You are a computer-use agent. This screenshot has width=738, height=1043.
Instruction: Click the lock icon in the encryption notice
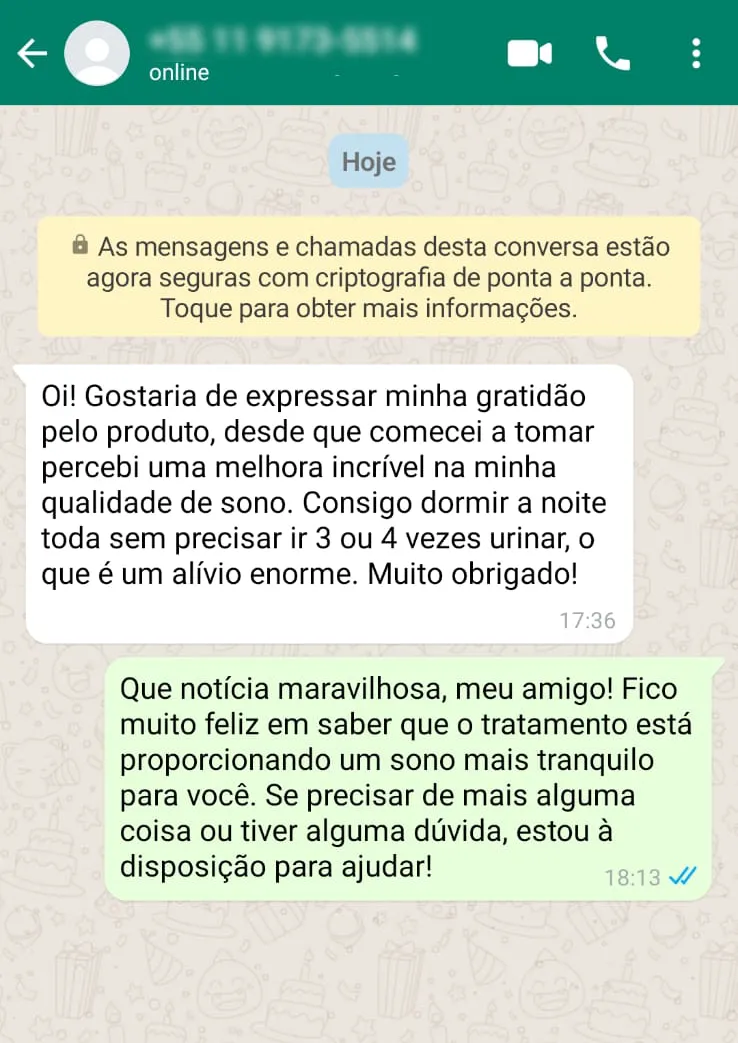pyautogui.click(x=78, y=245)
